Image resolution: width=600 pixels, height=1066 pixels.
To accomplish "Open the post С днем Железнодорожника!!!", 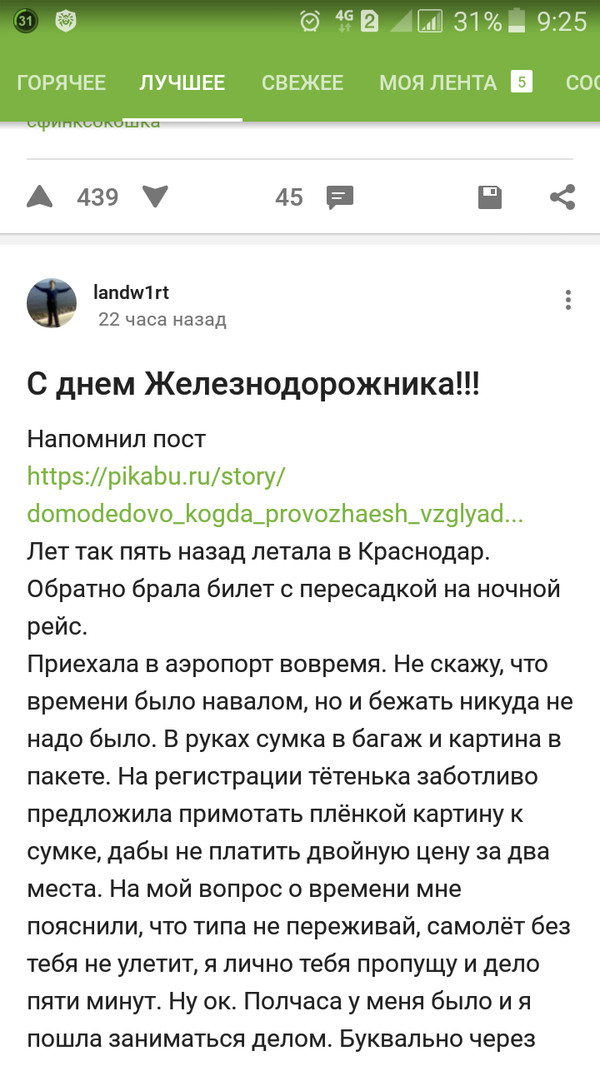I will 253,385.
